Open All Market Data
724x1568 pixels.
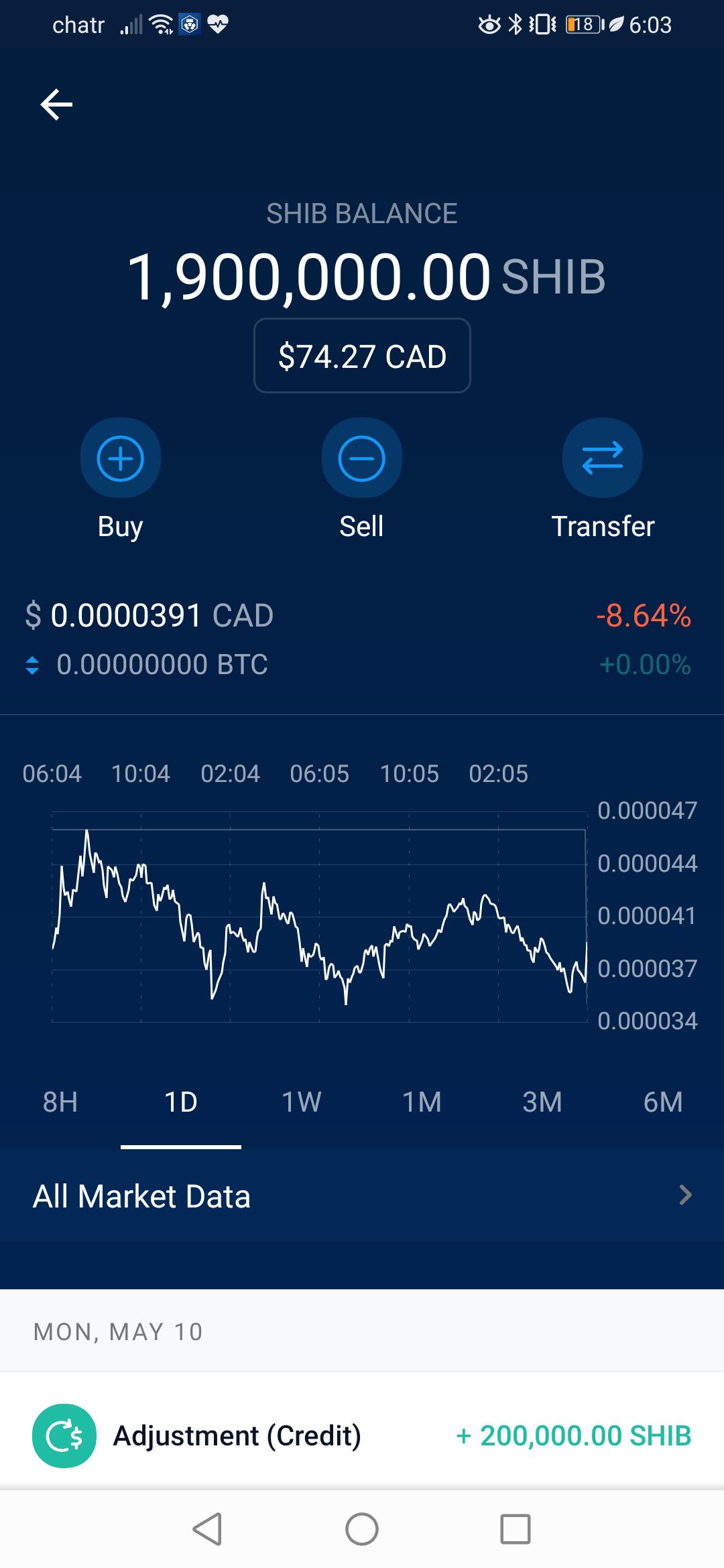362,1196
